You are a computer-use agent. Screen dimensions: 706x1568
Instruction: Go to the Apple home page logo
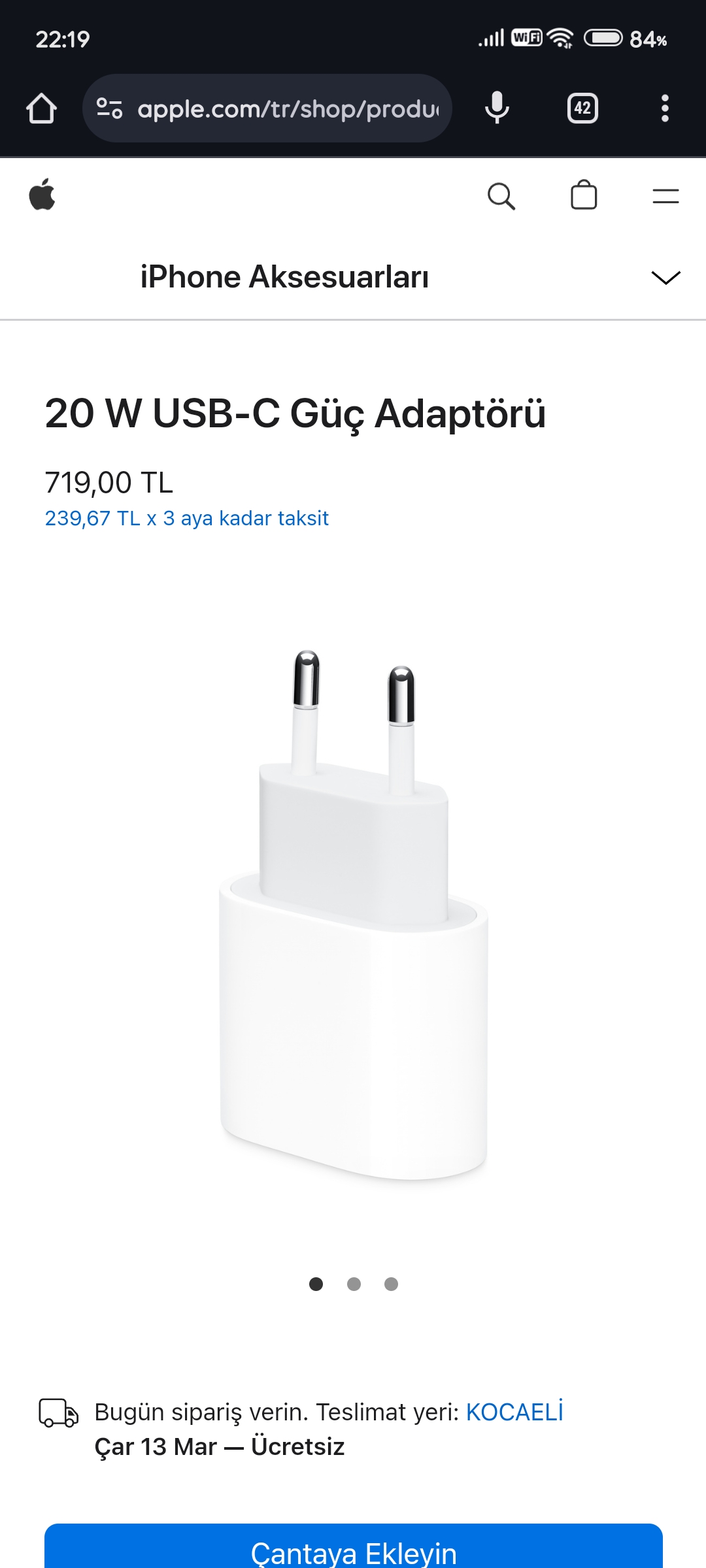tap(42, 195)
